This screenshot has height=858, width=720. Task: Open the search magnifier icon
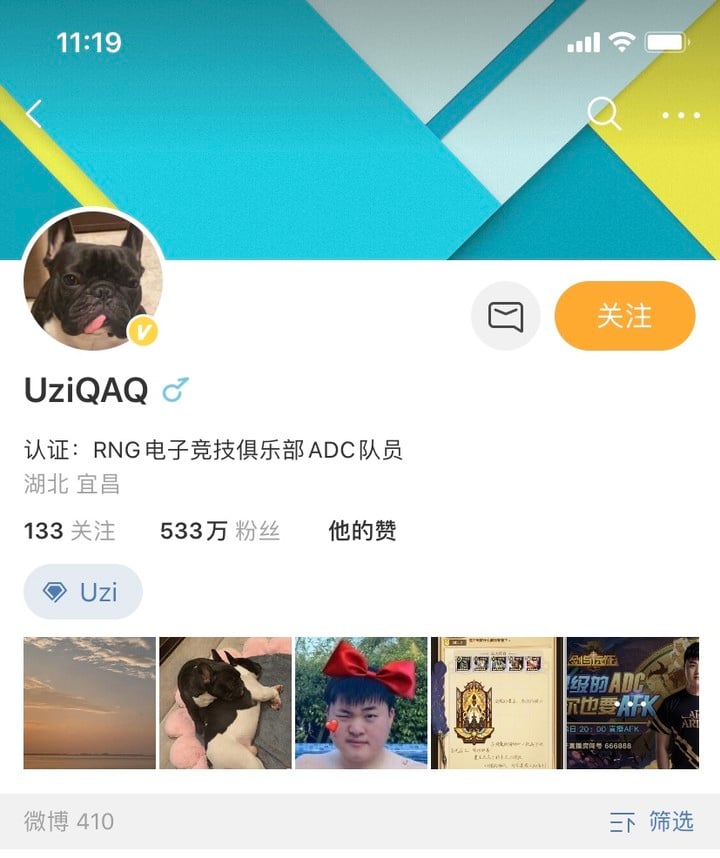[604, 114]
